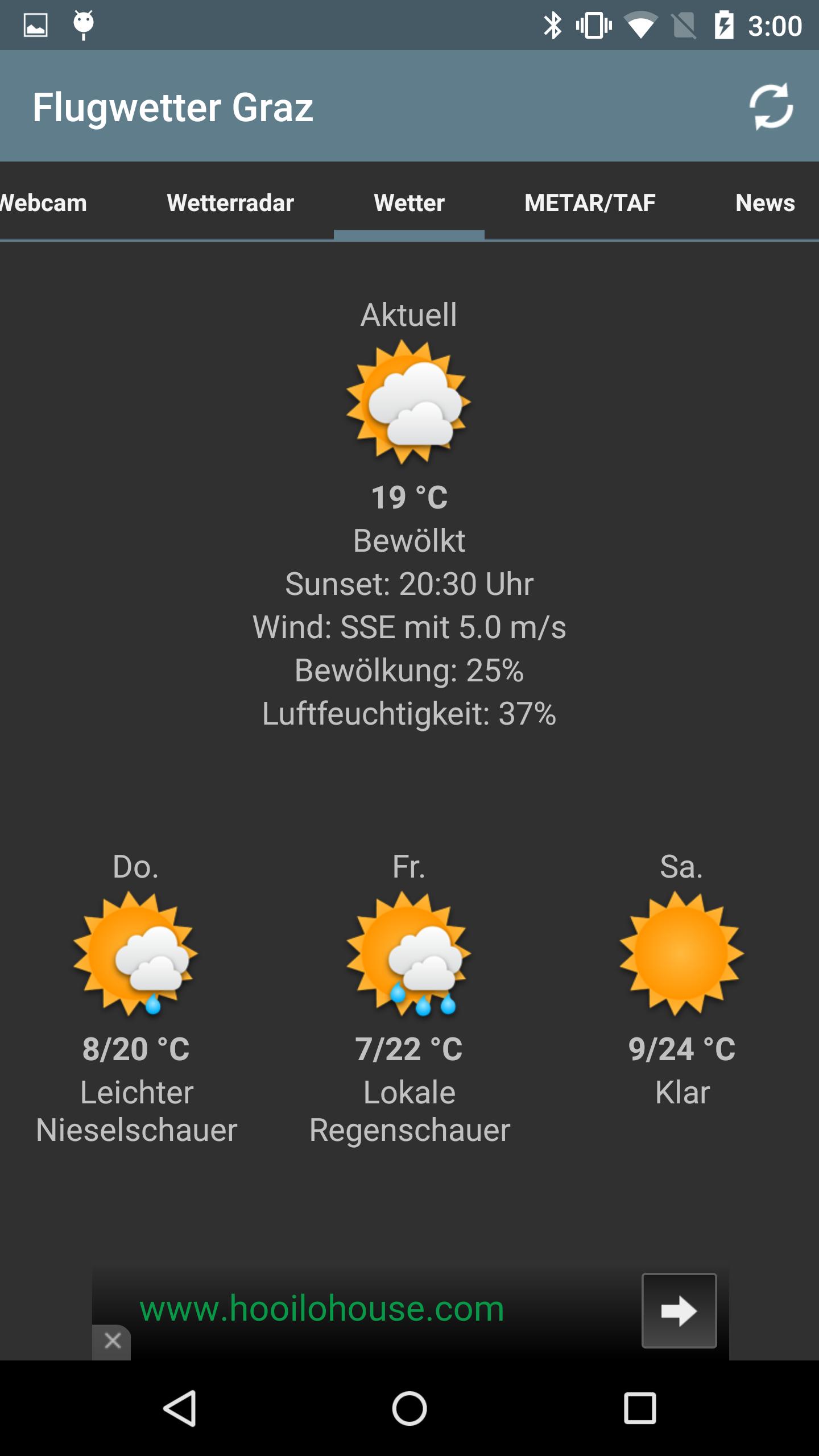Refresh the weather data
819x1456 pixels.
coord(770,108)
